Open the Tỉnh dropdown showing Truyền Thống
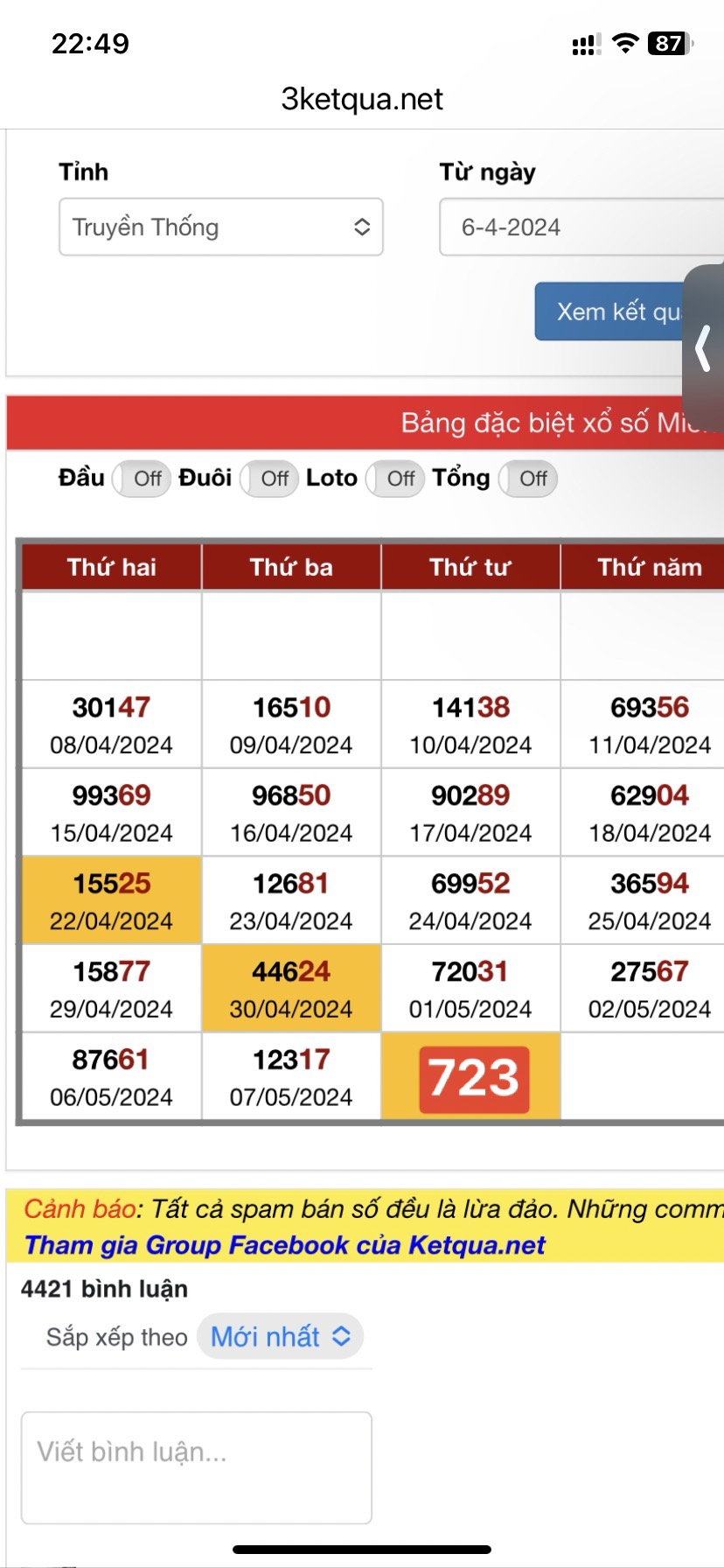 [220, 227]
